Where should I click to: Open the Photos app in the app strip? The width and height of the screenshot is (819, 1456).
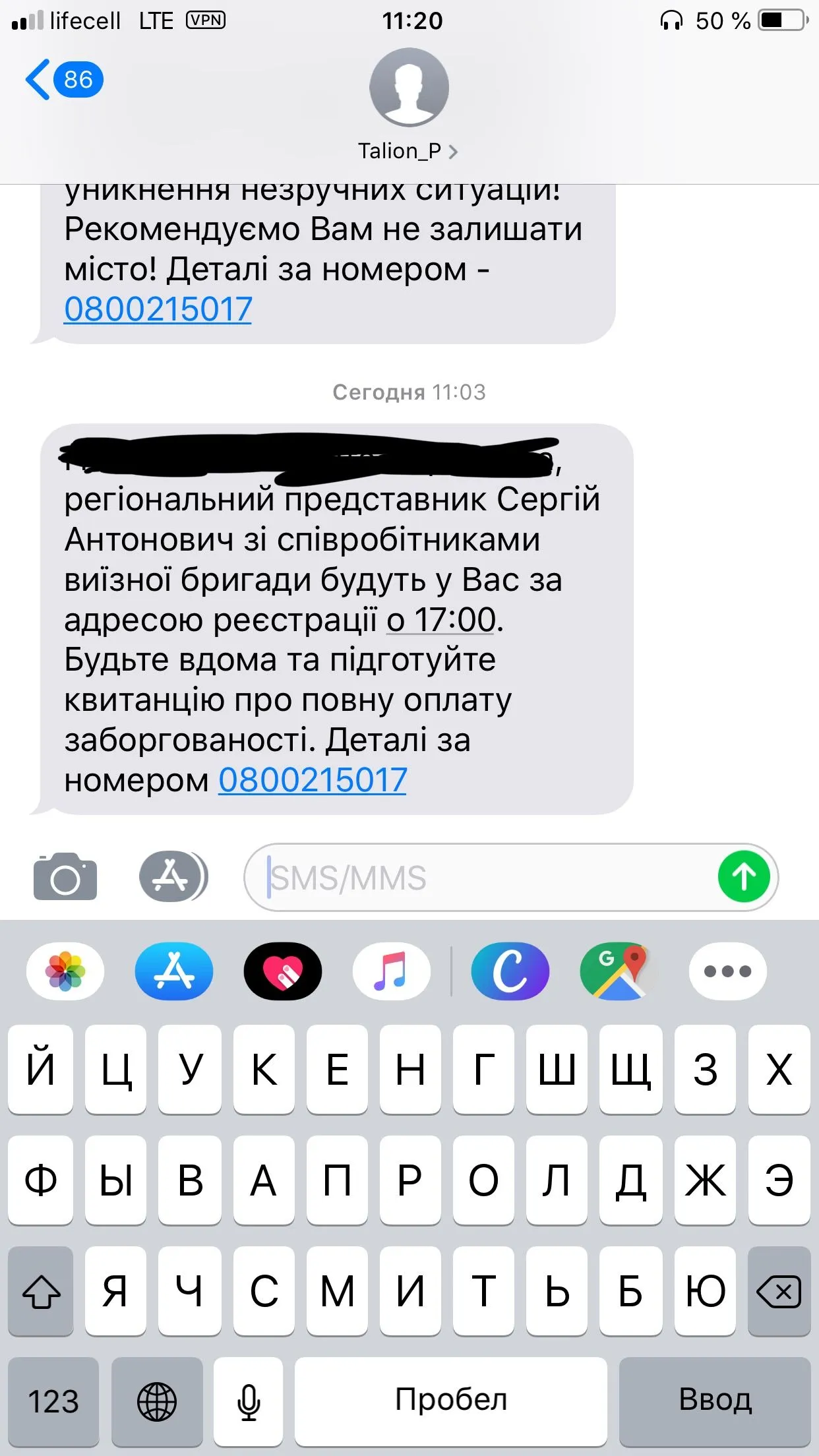coord(65,971)
